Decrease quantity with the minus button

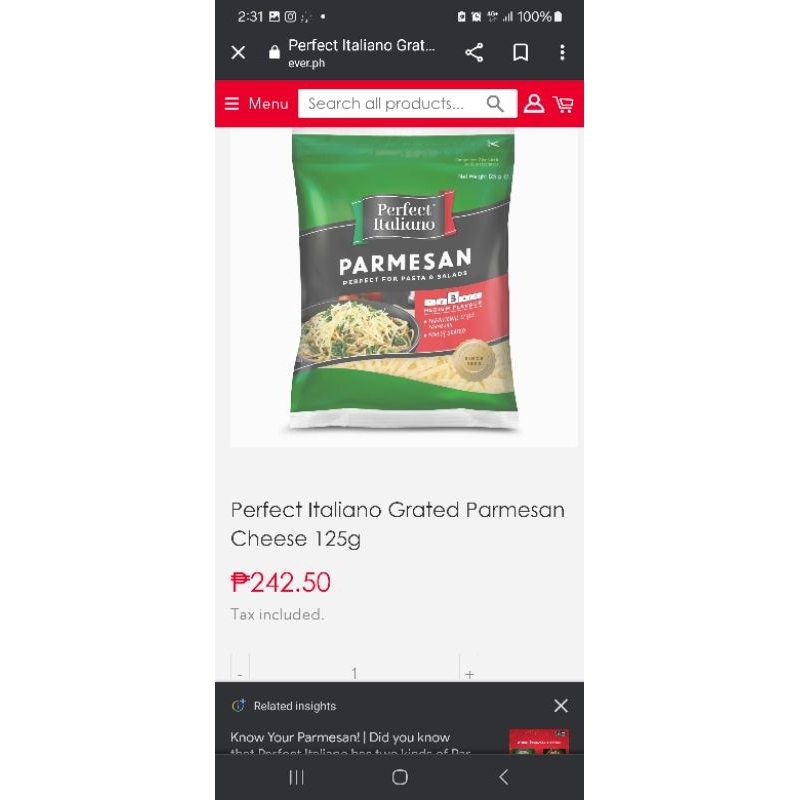[x=240, y=673]
